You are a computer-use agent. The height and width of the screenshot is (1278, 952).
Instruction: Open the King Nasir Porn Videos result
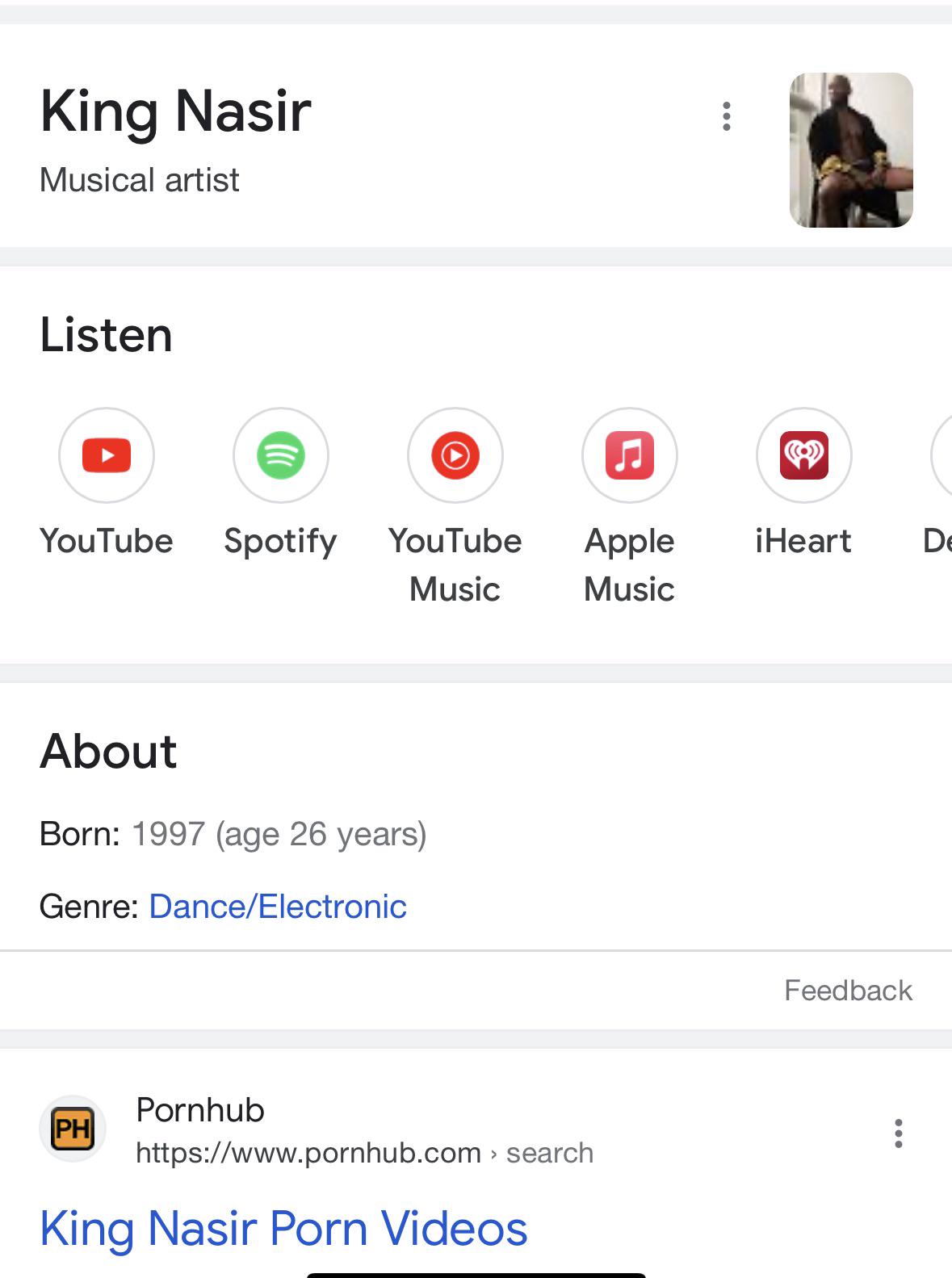283,1229
